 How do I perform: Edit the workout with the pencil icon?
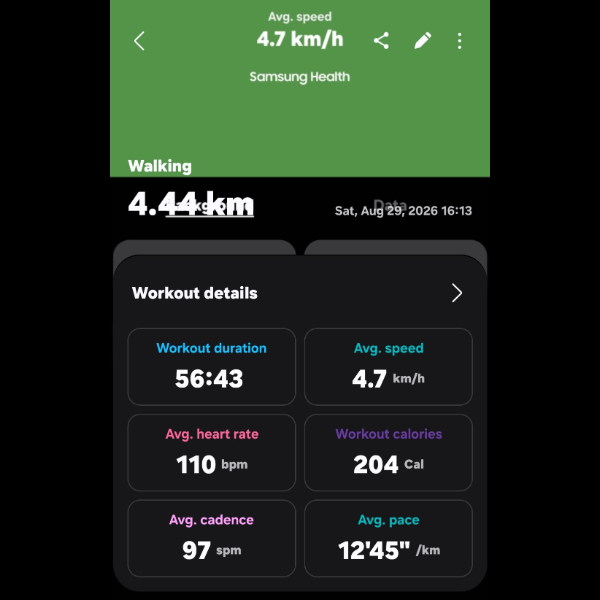pyautogui.click(x=423, y=41)
